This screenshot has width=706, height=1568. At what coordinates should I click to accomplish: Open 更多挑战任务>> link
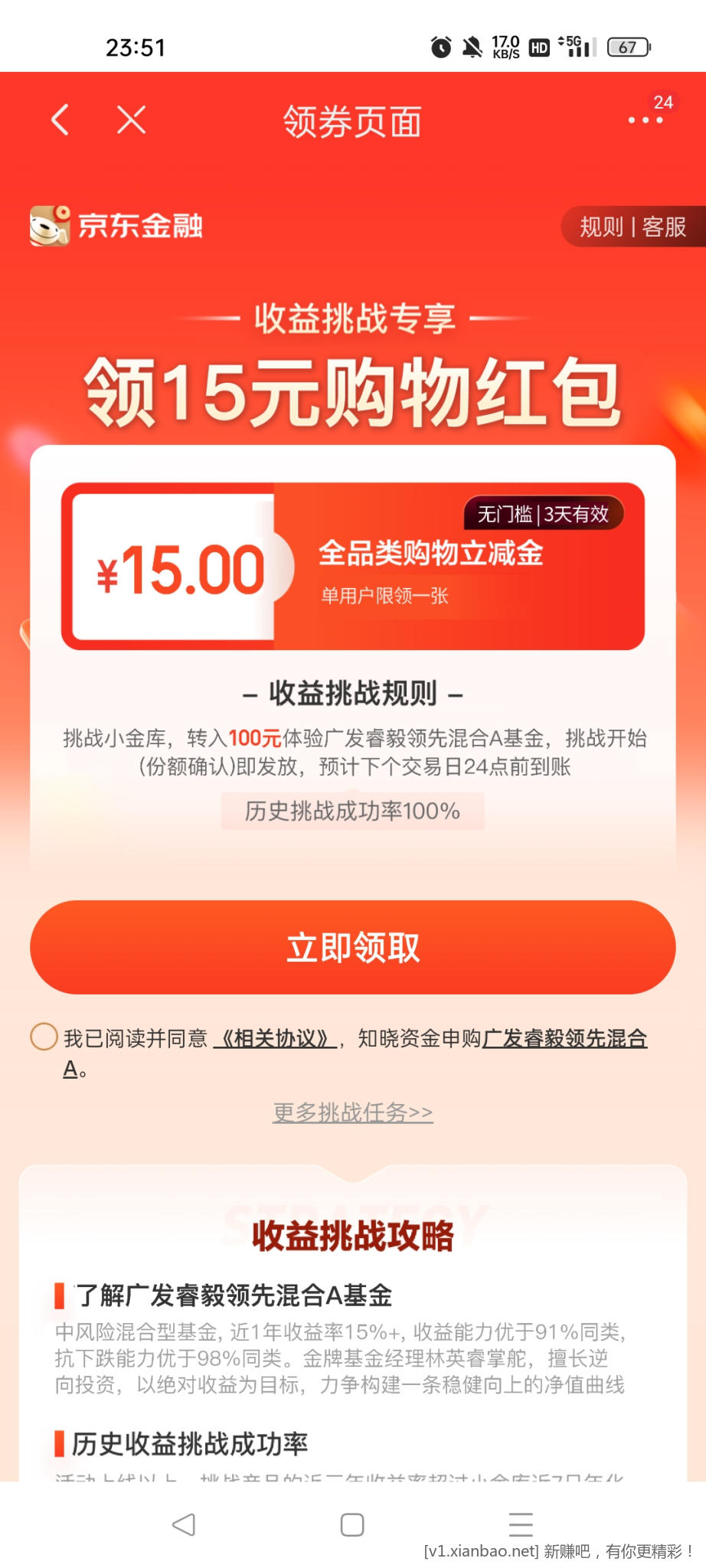[353, 1112]
